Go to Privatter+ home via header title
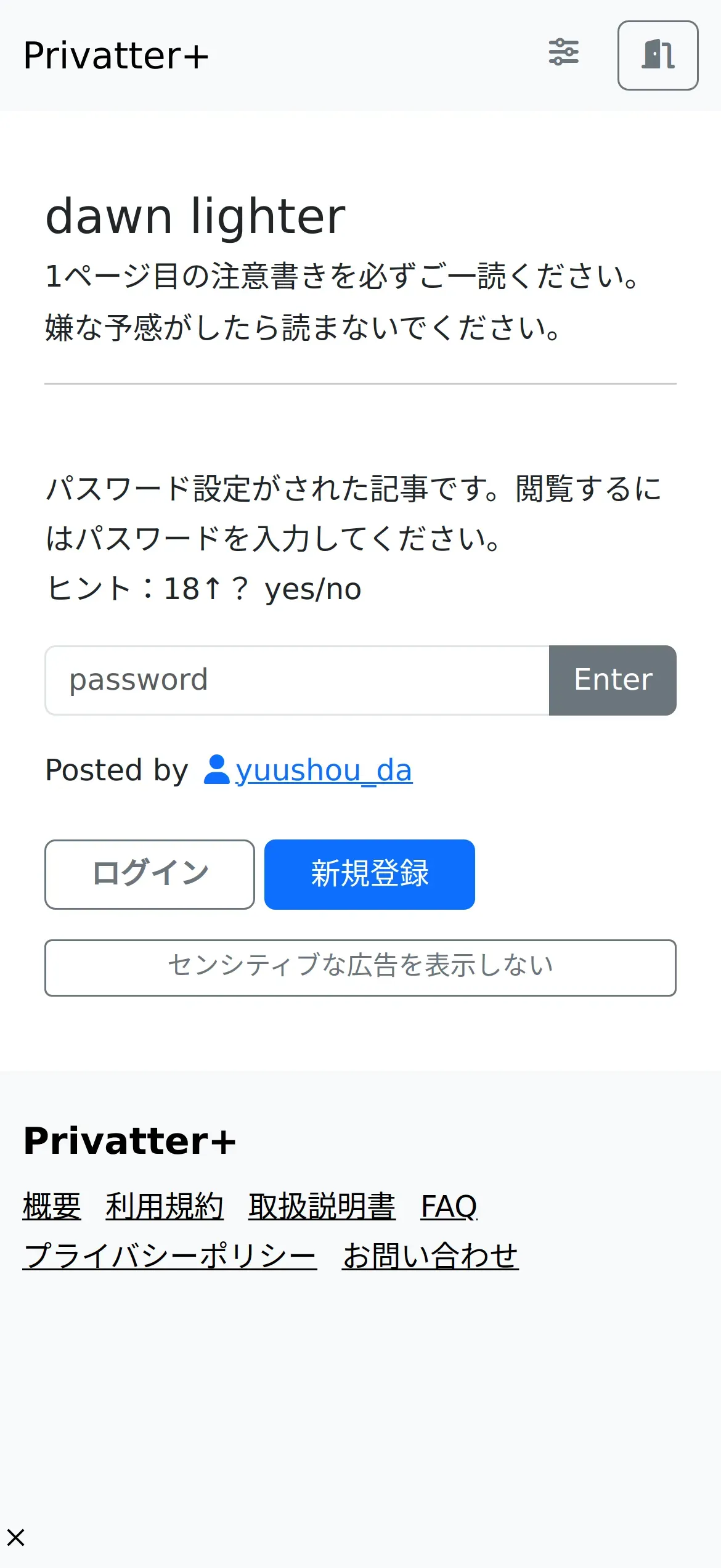The height and width of the screenshot is (1568, 721). 116,56
